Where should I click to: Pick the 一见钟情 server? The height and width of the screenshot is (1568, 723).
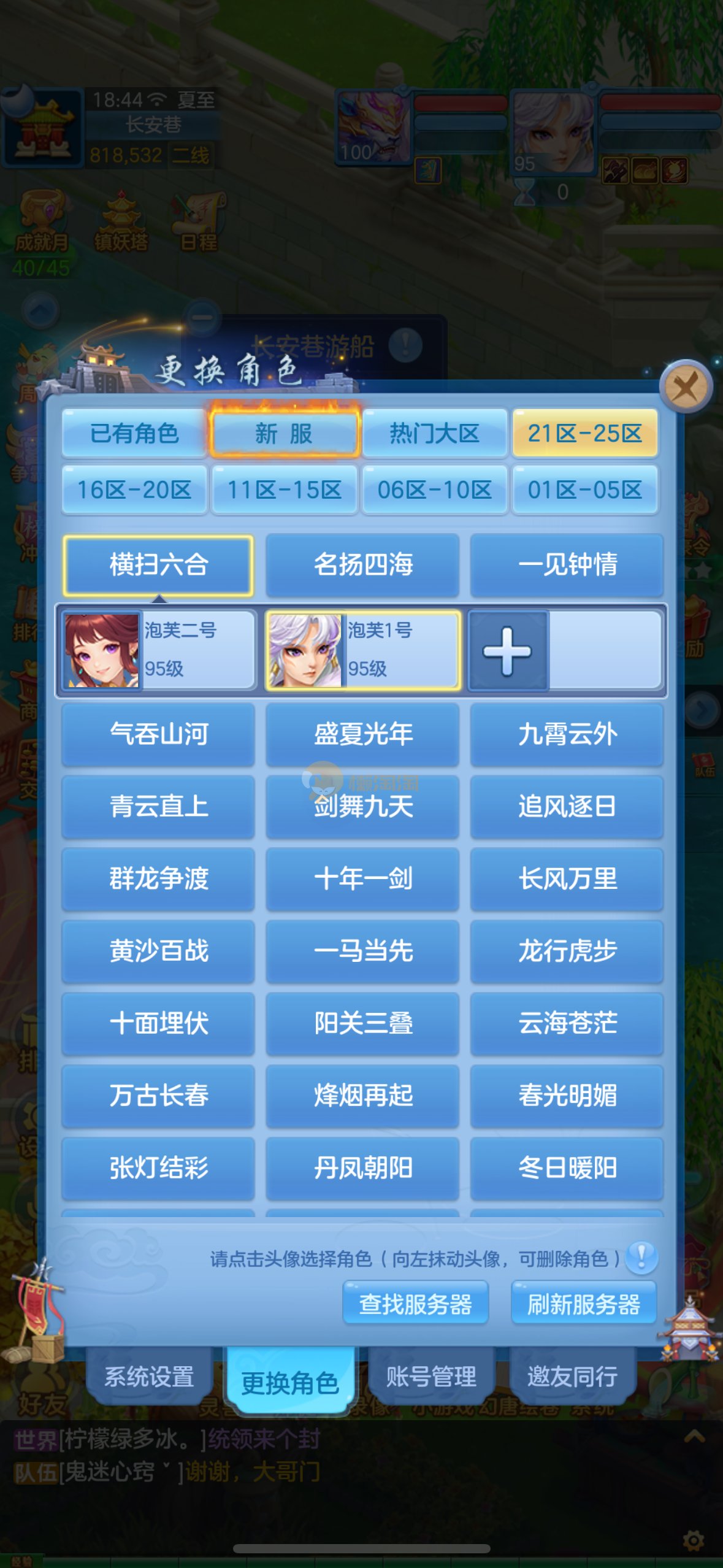coord(567,564)
